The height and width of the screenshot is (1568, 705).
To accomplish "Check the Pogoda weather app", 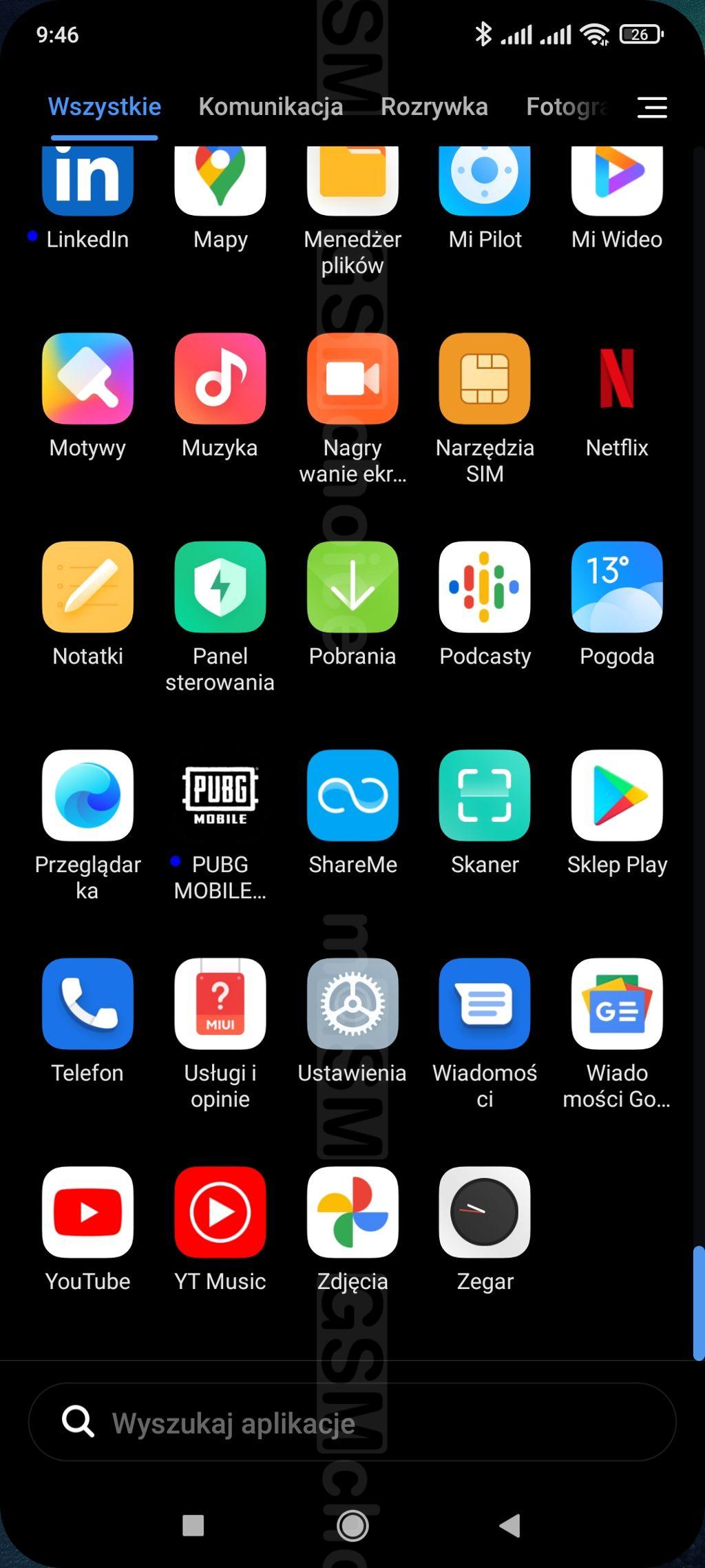I will pyautogui.click(x=616, y=587).
